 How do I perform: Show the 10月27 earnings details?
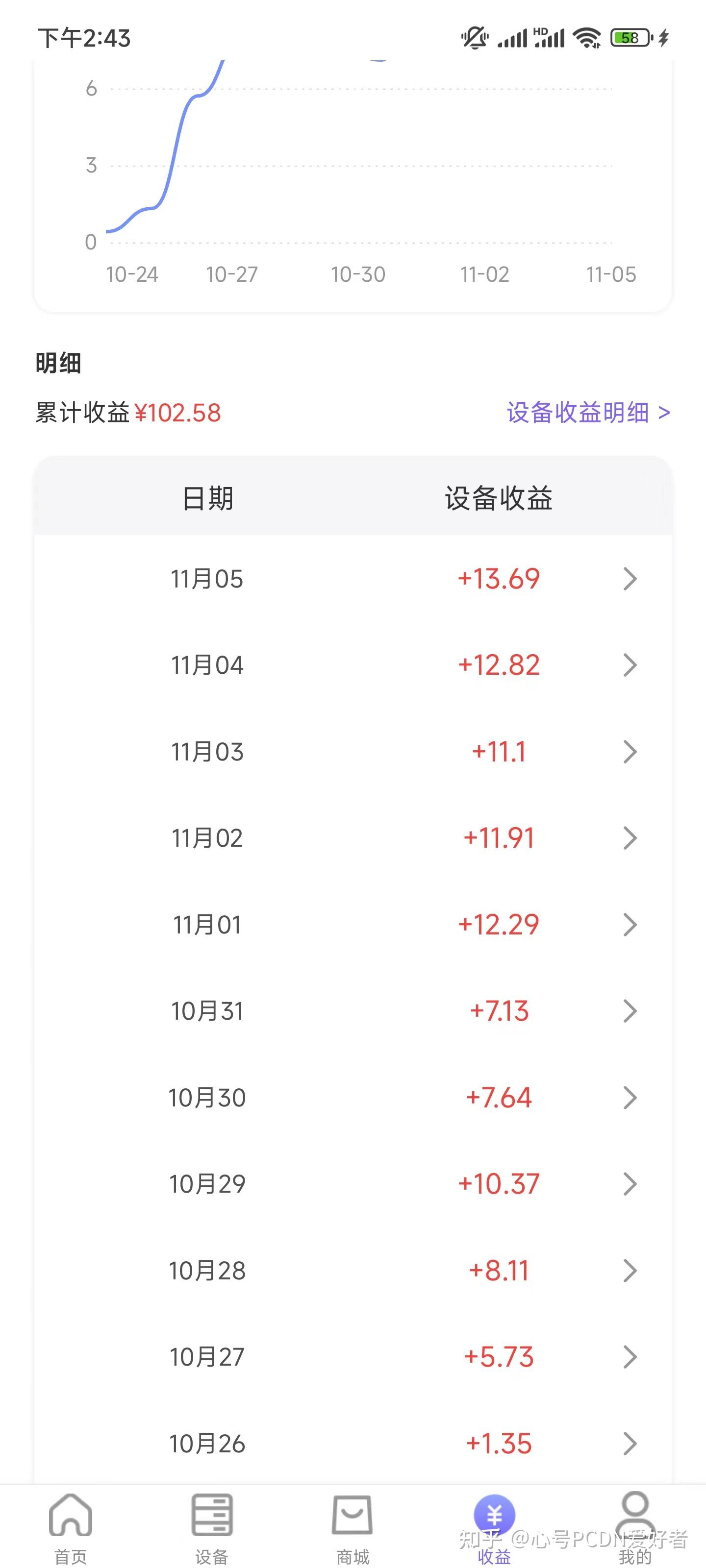point(353,1357)
